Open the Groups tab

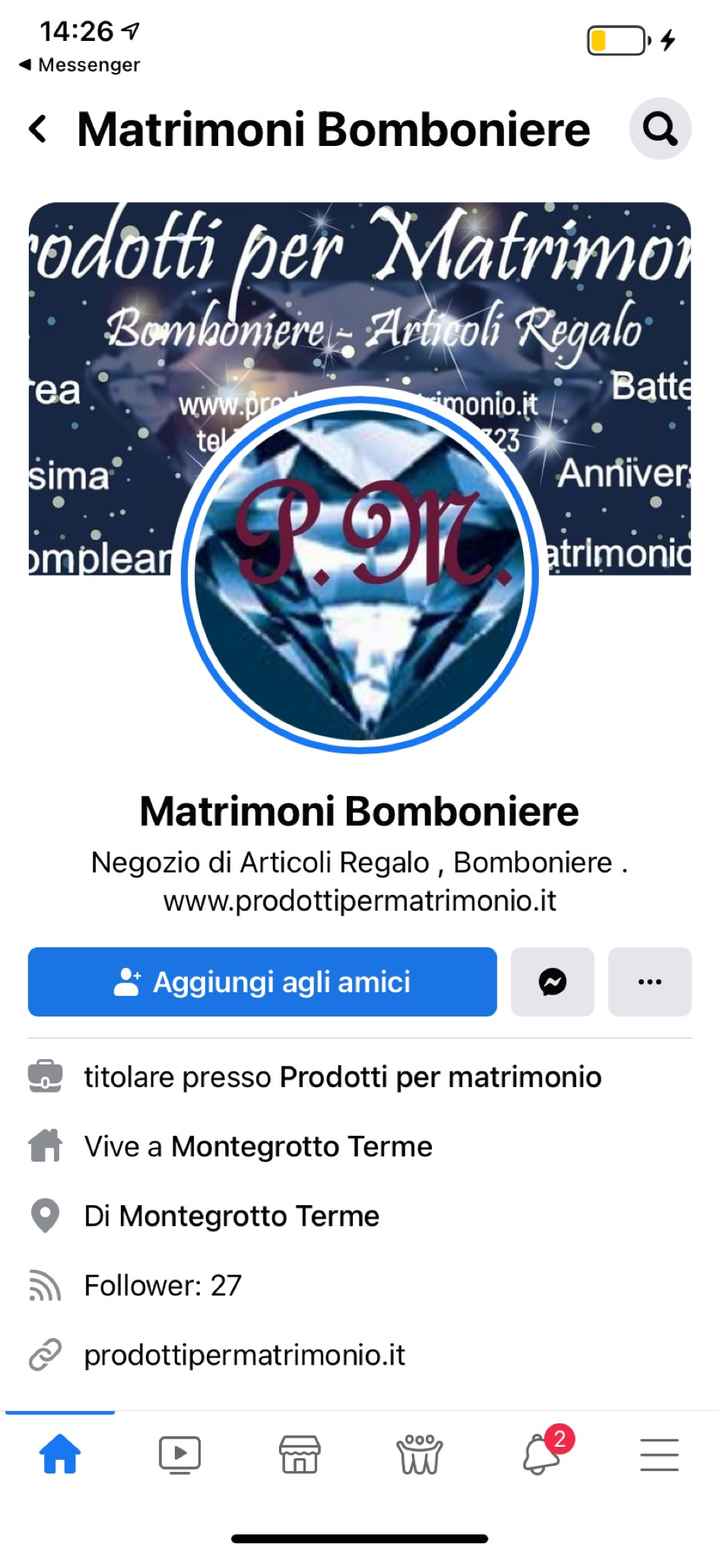(x=419, y=1455)
